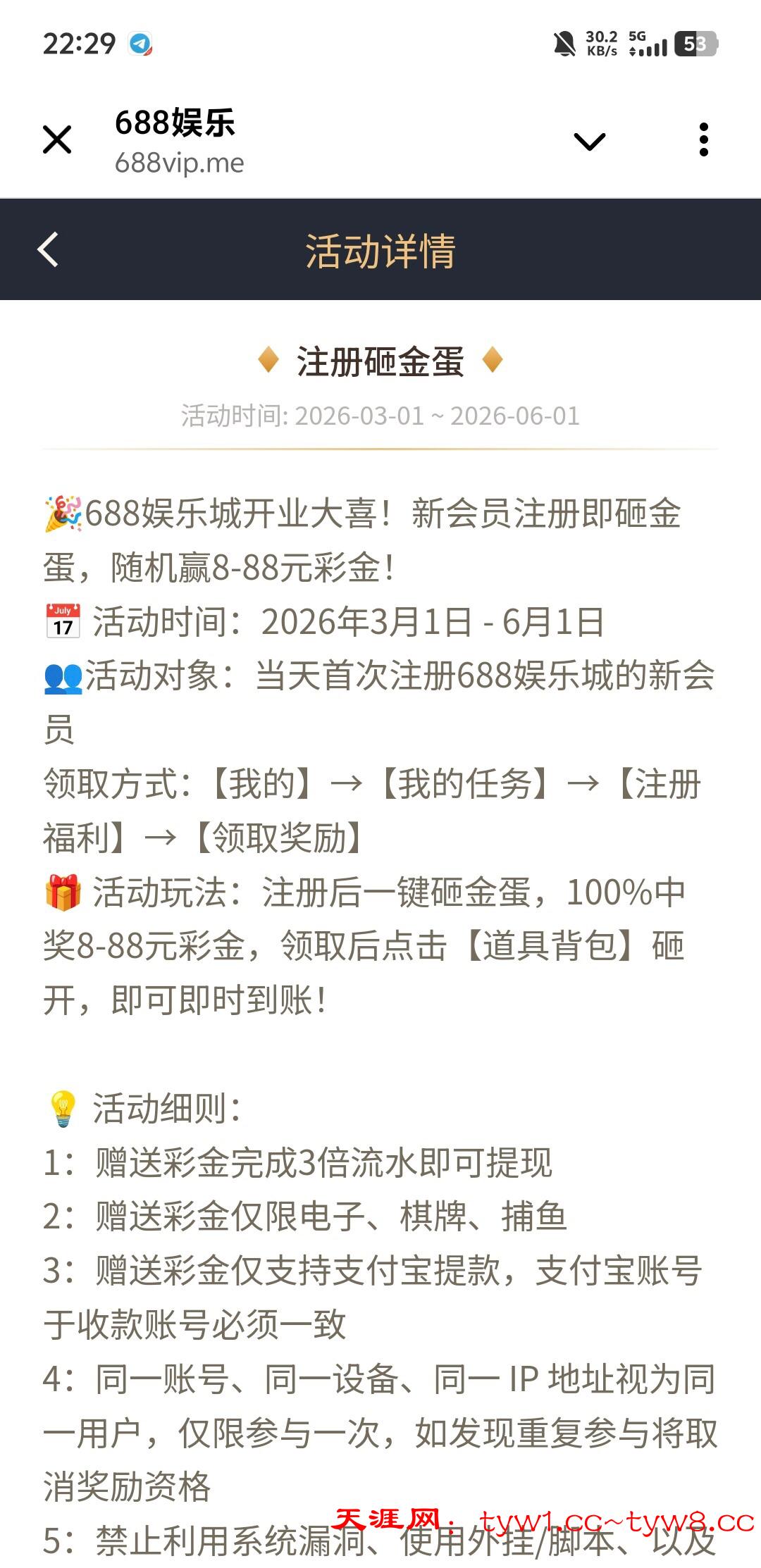
Task: Expand the down-arrow dropdown in the browser bar
Action: pyautogui.click(x=590, y=142)
